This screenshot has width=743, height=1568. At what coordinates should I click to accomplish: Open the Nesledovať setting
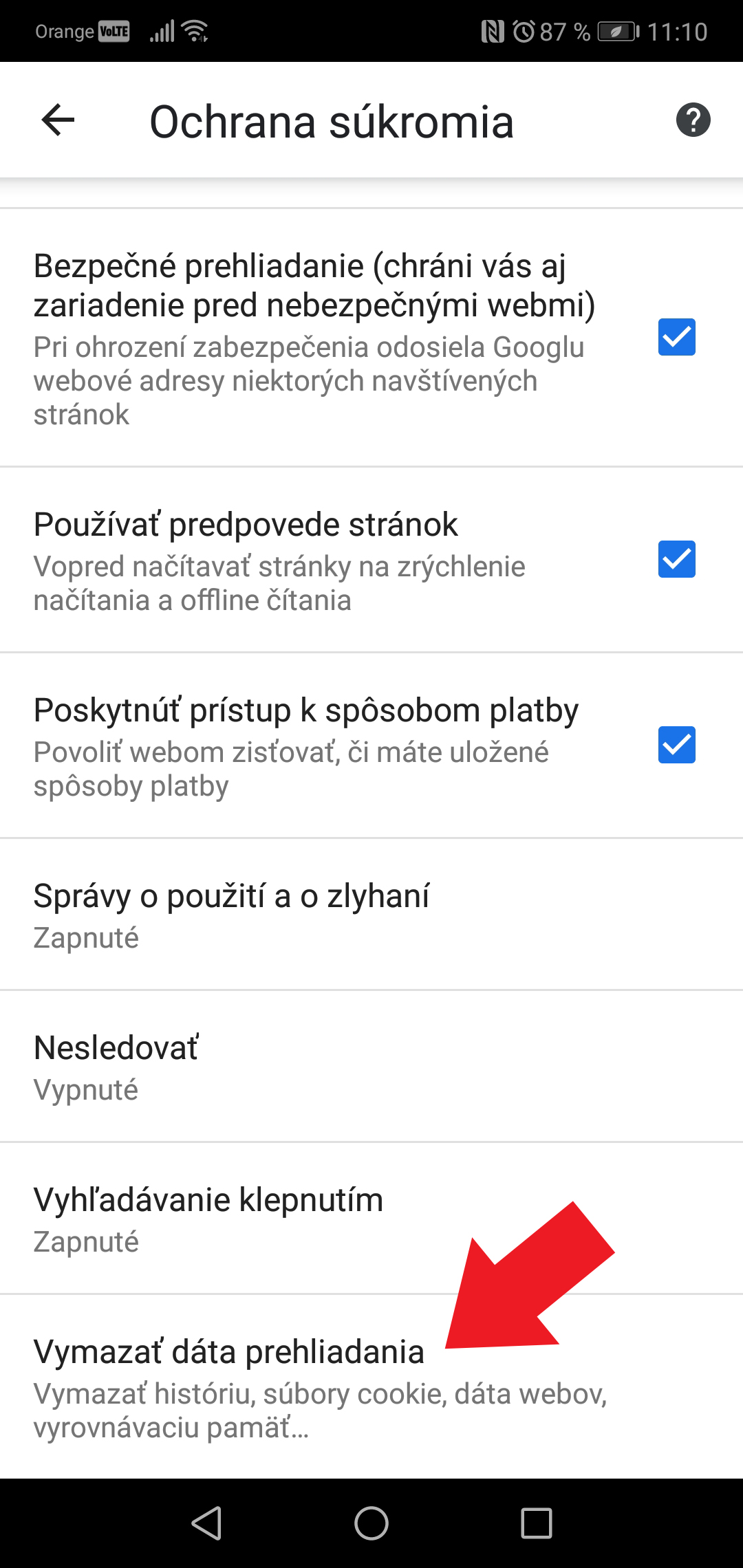[x=117, y=1067]
